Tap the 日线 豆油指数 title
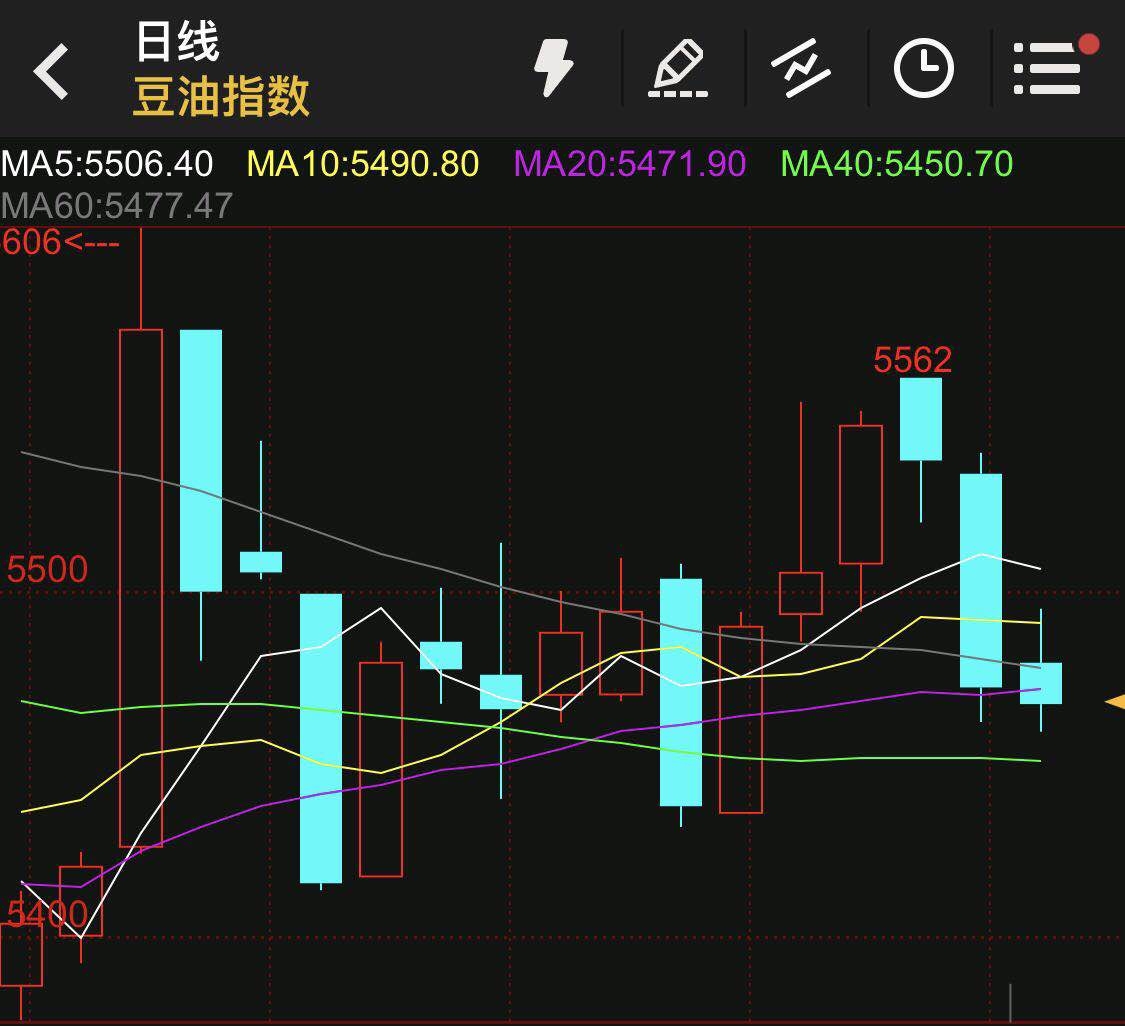The width and height of the screenshot is (1125, 1026). tap(222, 70)
